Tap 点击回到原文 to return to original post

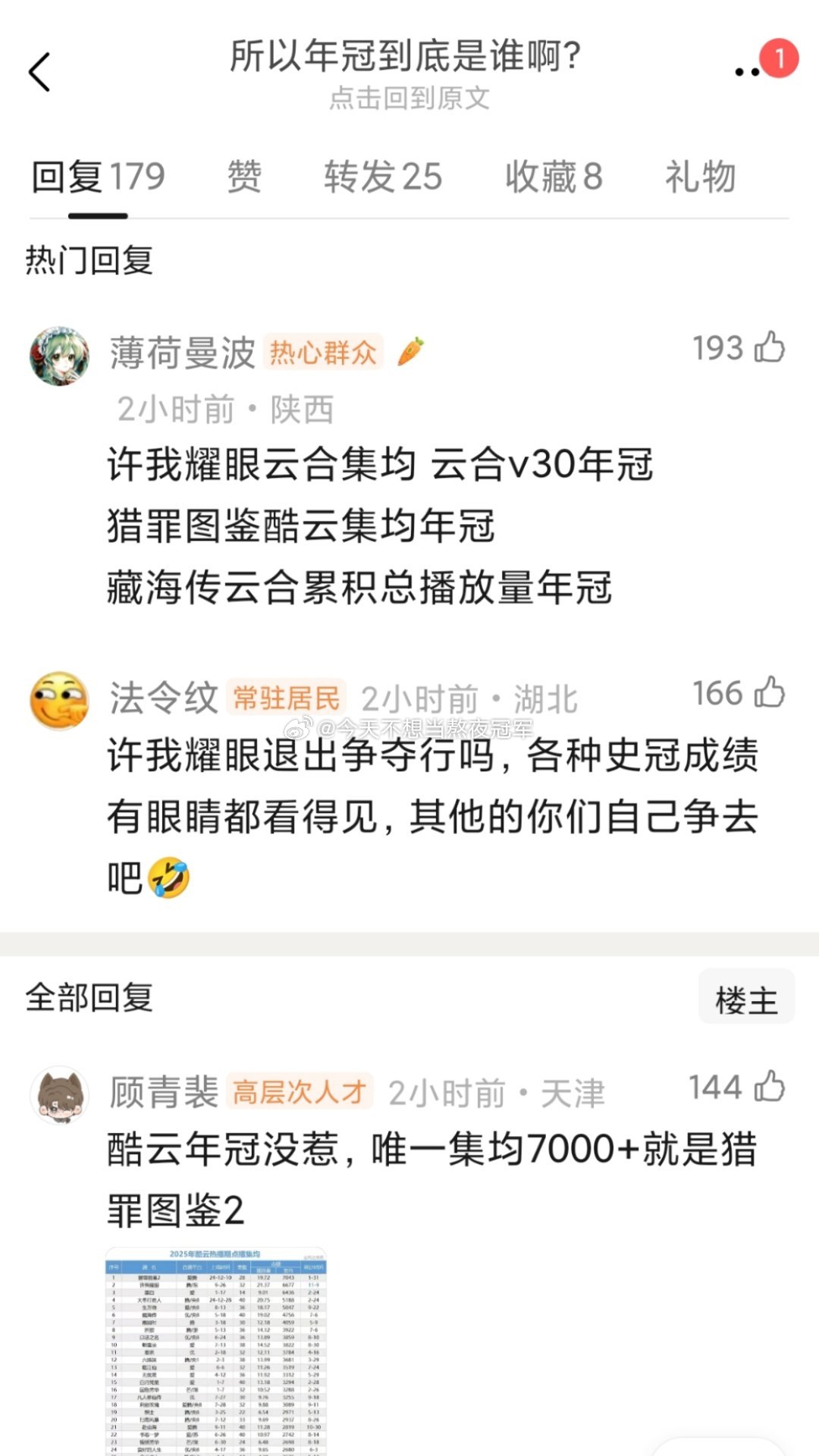pyautogui.click(x=409, y=97)
